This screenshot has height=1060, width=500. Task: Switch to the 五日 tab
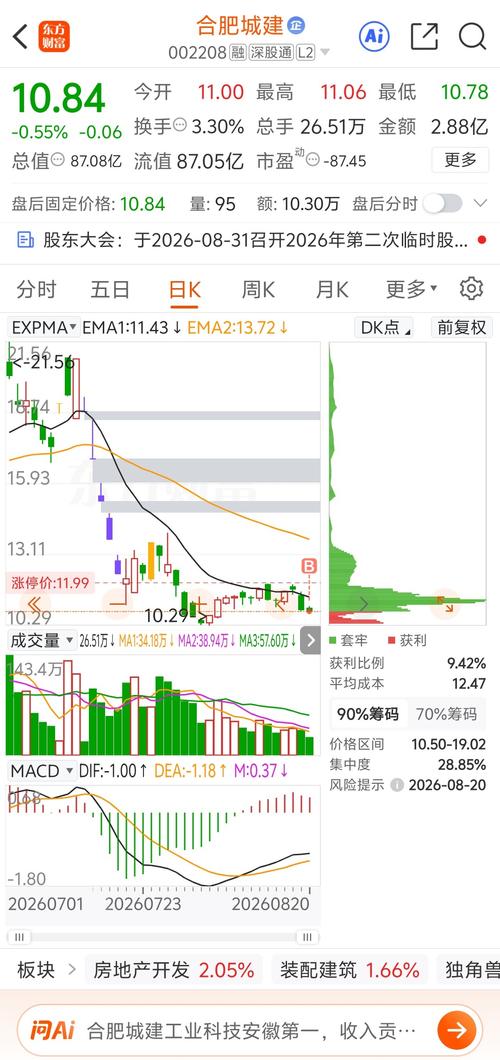110,289
